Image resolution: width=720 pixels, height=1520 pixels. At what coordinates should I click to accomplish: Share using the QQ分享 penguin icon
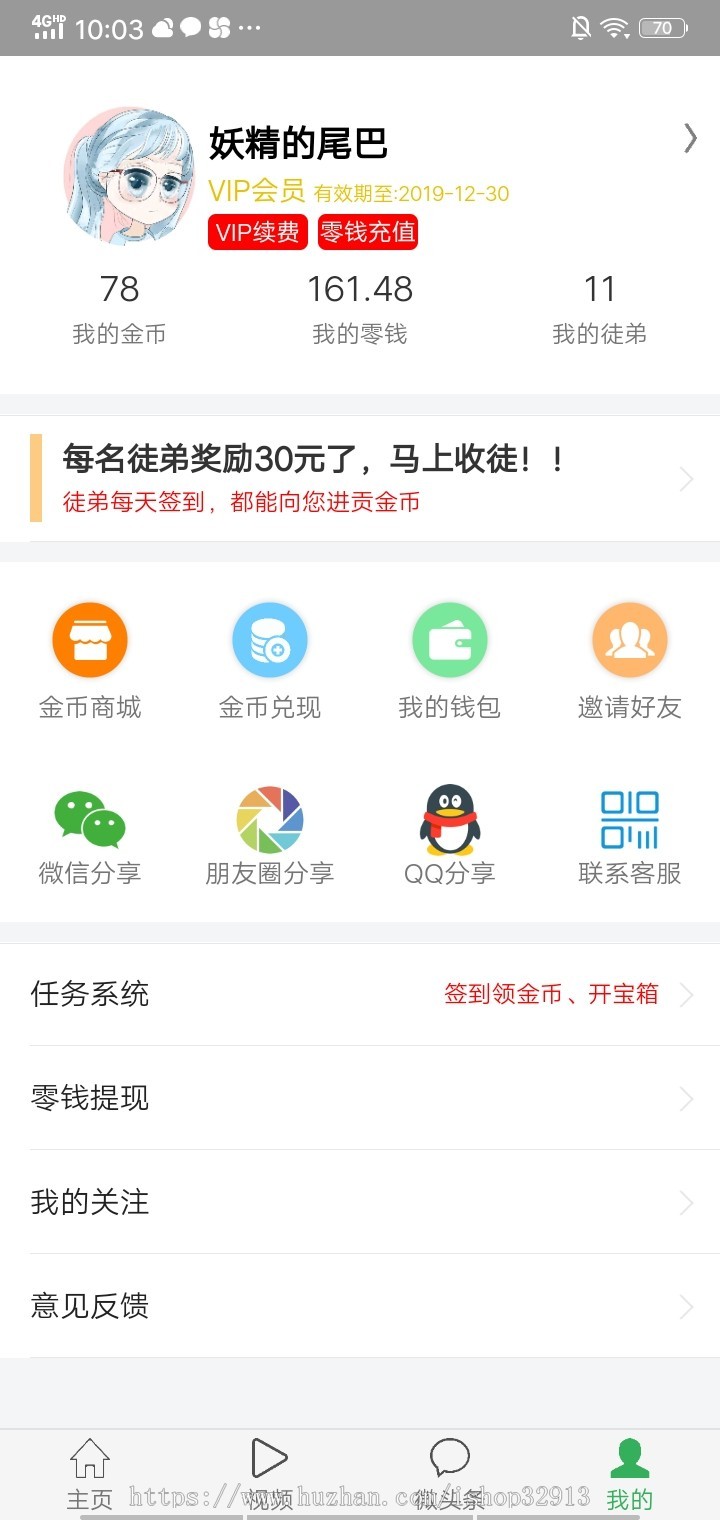click(450, 820)
